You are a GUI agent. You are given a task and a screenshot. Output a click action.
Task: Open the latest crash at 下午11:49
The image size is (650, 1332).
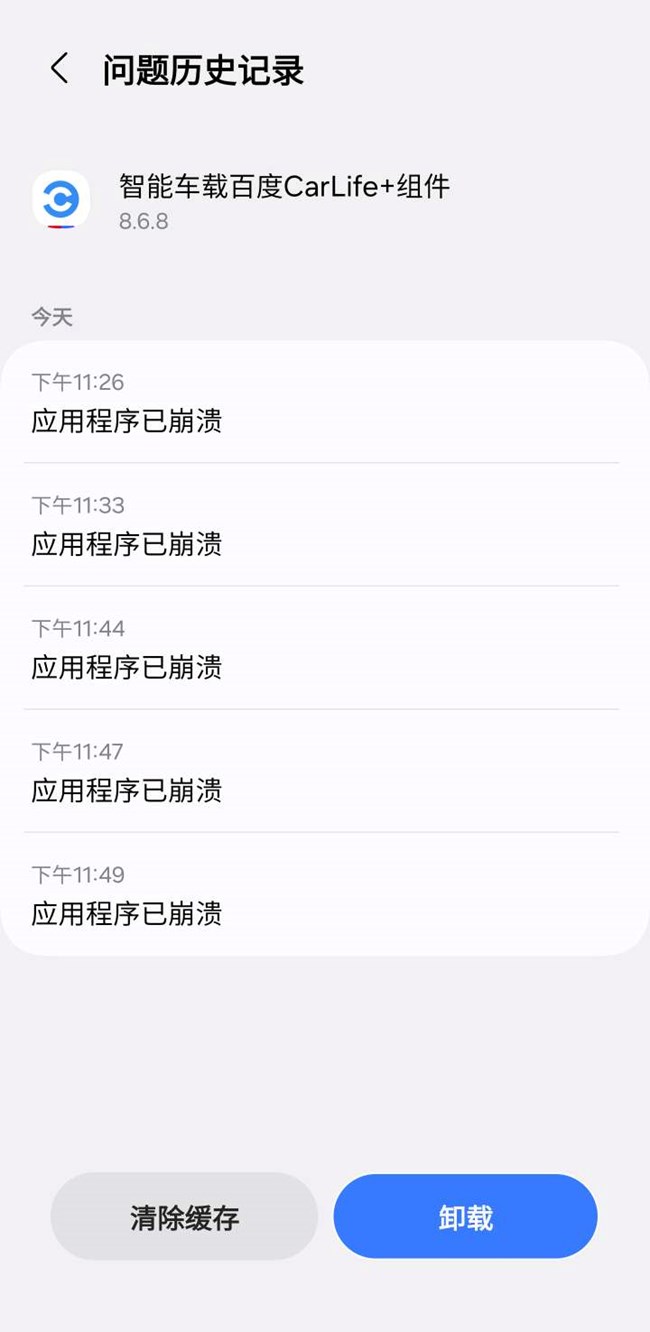tap(324, 895)
